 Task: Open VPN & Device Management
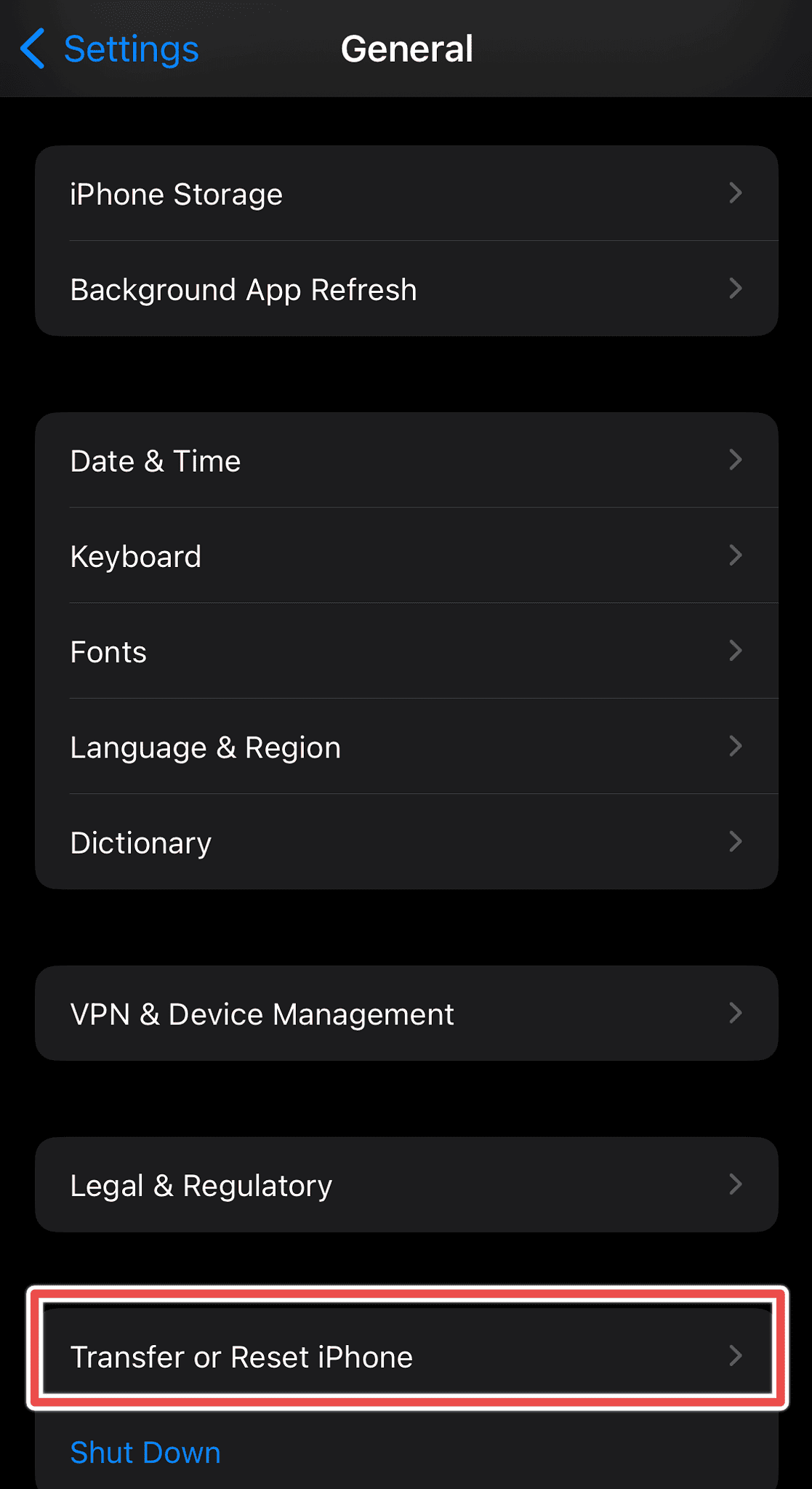tap(406, 1014)
